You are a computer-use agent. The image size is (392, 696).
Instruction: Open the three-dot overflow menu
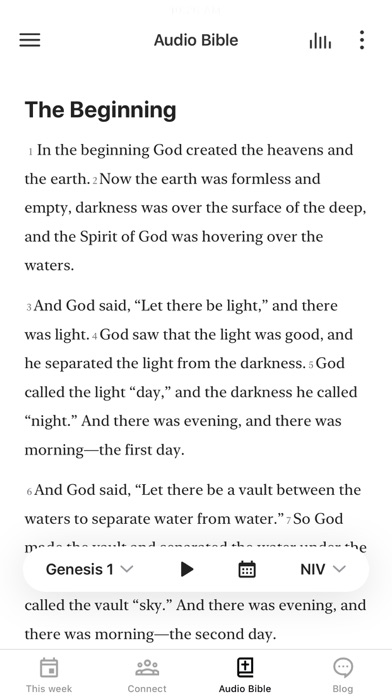coord(362,40)
